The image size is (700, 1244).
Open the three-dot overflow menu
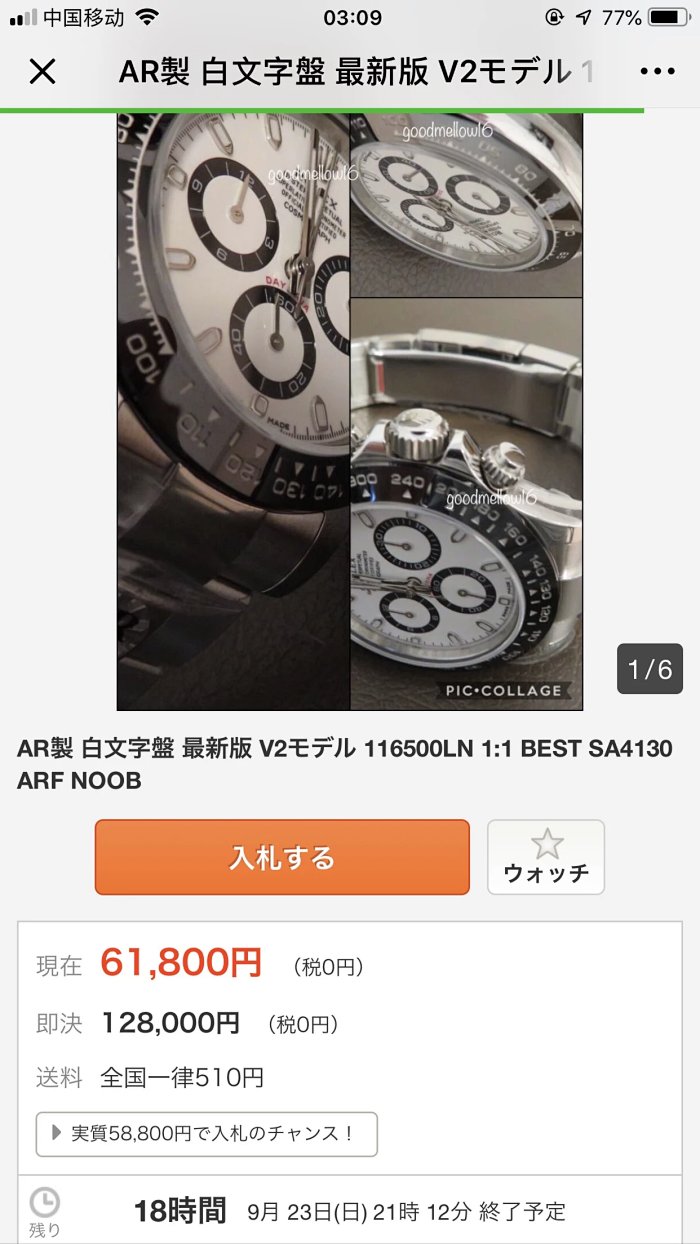coord(657,72)
